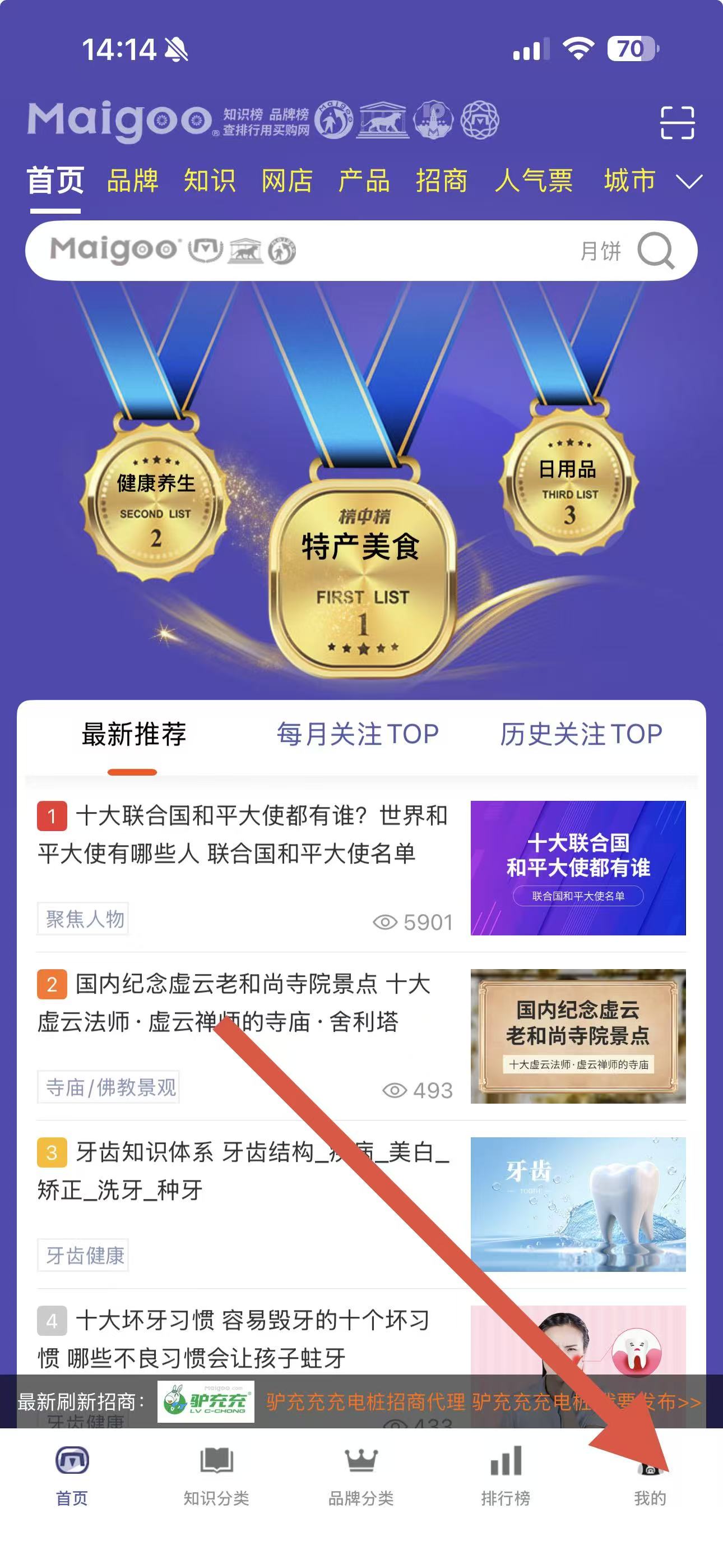Open article 国内纪念虚云老和尚寺院景点
This screenshot has width=723, height=1568.
pos(243,1002)
